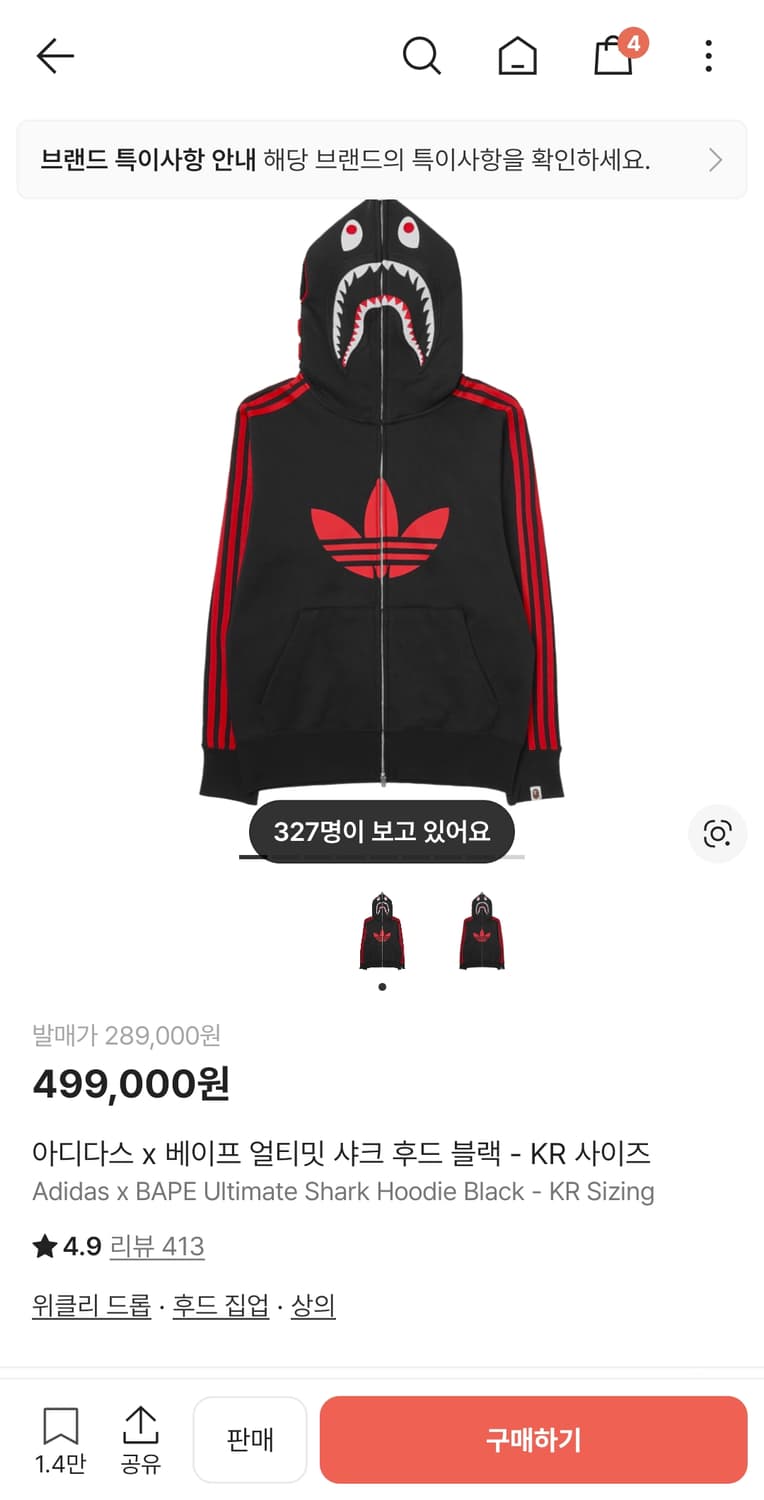Open details via the banner chevron arrow
Image resolution: width=764 pixels, height=1500 pixels.
(716, 159)
